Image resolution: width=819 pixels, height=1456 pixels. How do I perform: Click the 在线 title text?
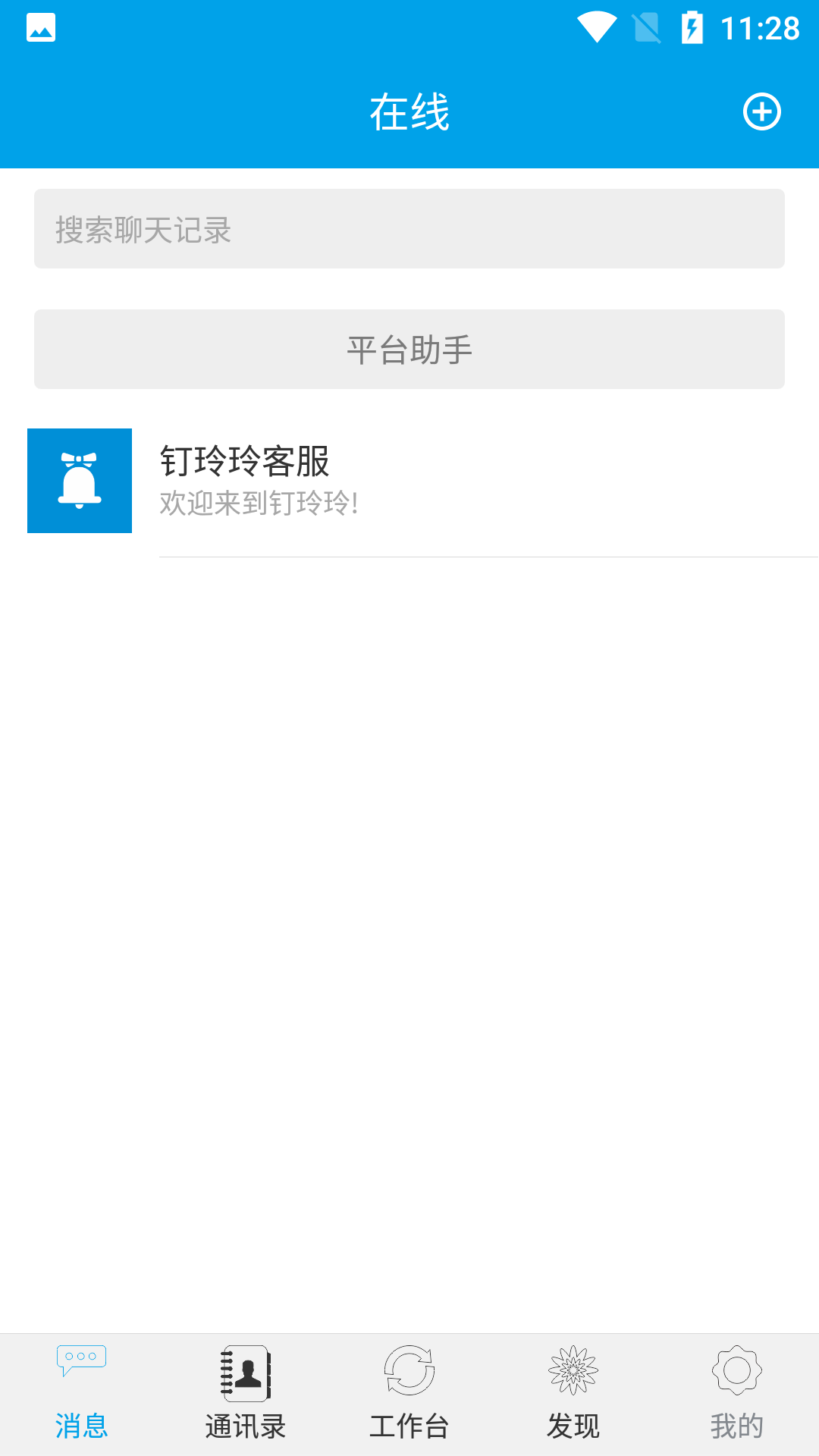pos(409,111)
